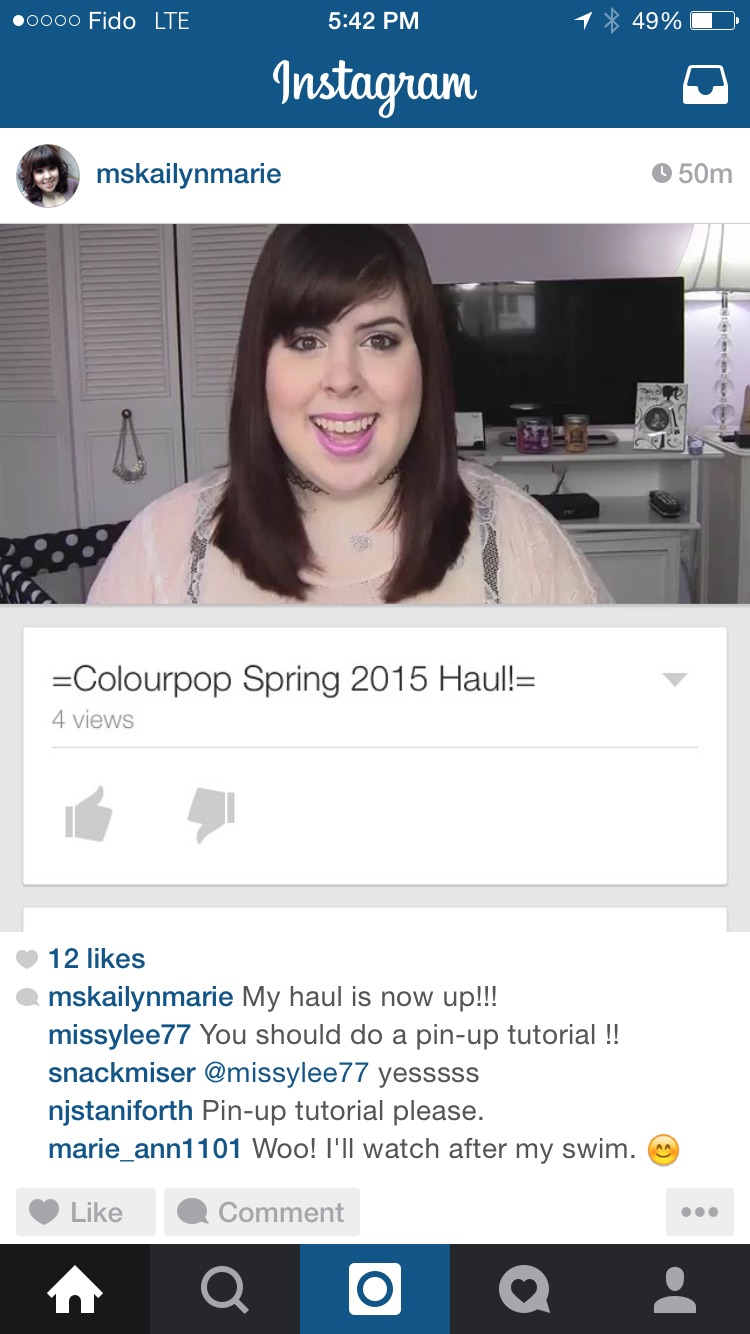The width and height of the screenshot is (750, 1334).
Task: Go to the Home feed tab
Action: point(75,1289)
